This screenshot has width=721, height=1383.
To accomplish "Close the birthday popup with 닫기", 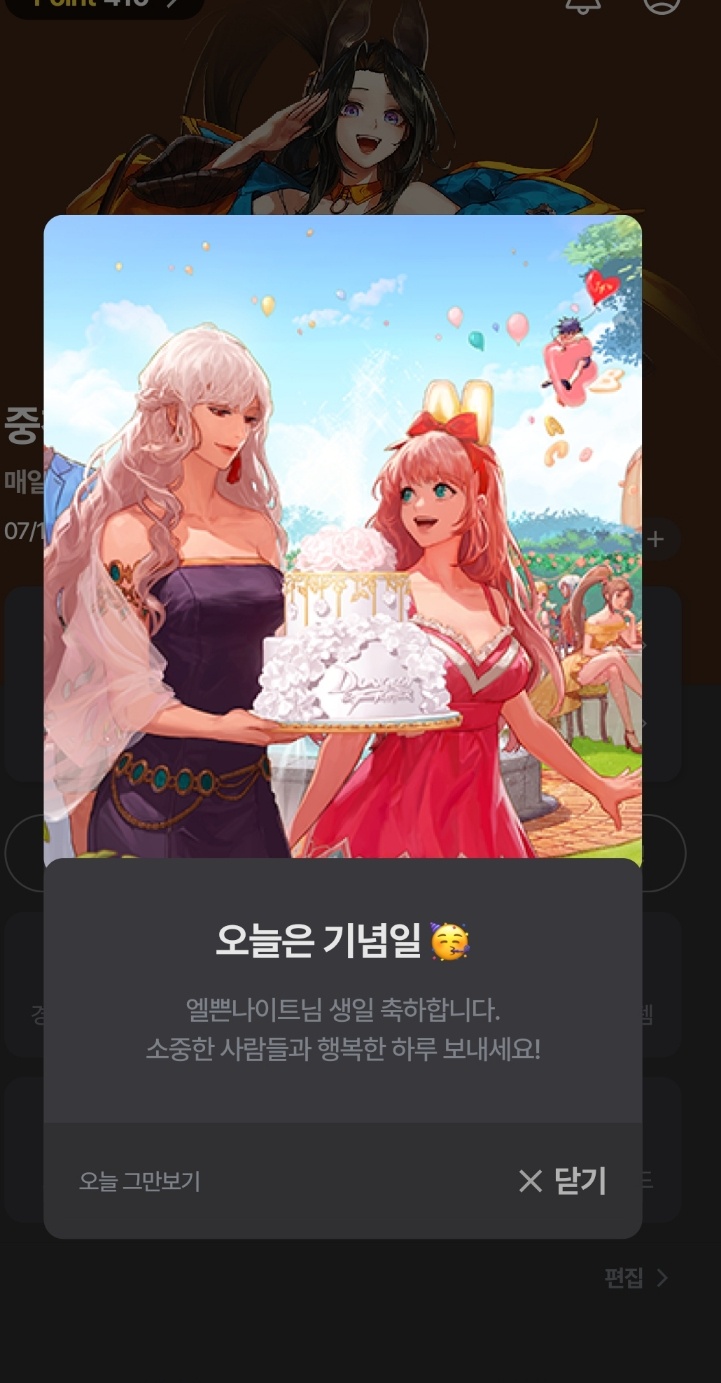I will (x=563, y=1181).
